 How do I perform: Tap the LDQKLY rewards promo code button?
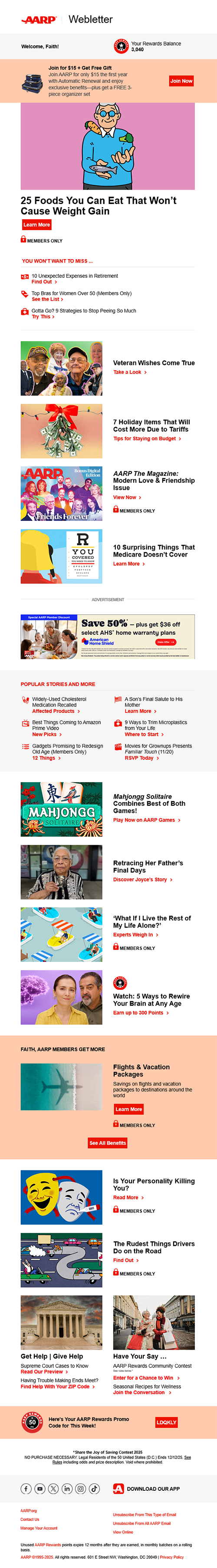pyautogui.click(x=167, y=1423)
